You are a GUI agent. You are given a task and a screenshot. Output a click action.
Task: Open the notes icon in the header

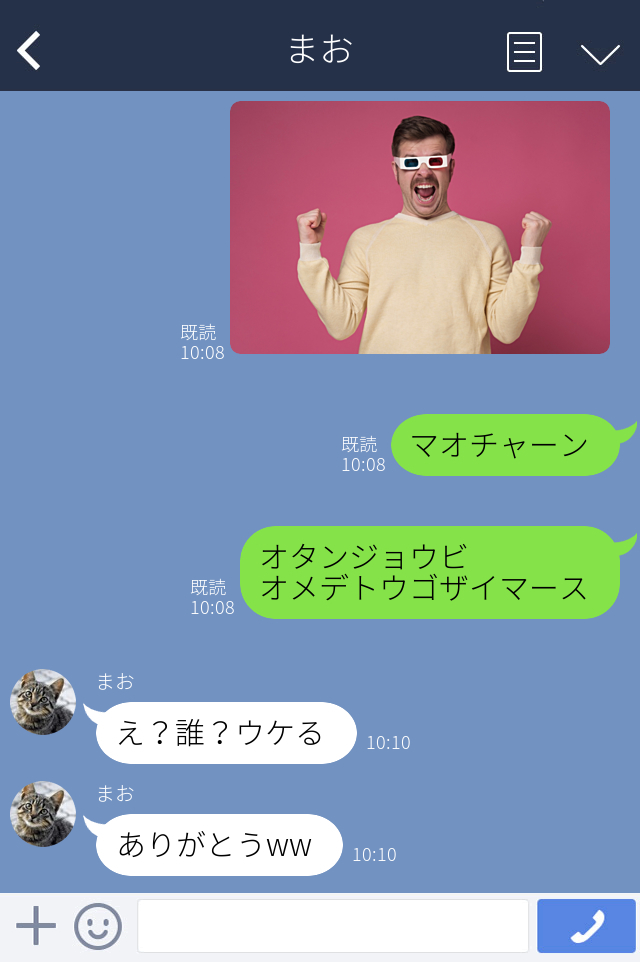[x=524, y=52]
